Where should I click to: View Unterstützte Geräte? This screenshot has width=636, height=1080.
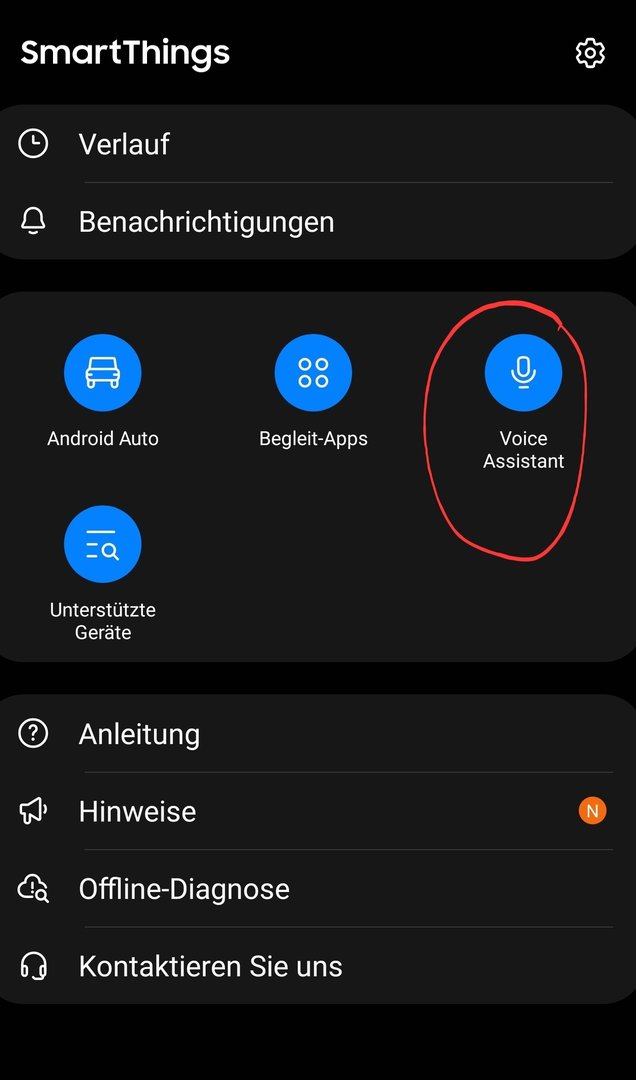point(103,544)
